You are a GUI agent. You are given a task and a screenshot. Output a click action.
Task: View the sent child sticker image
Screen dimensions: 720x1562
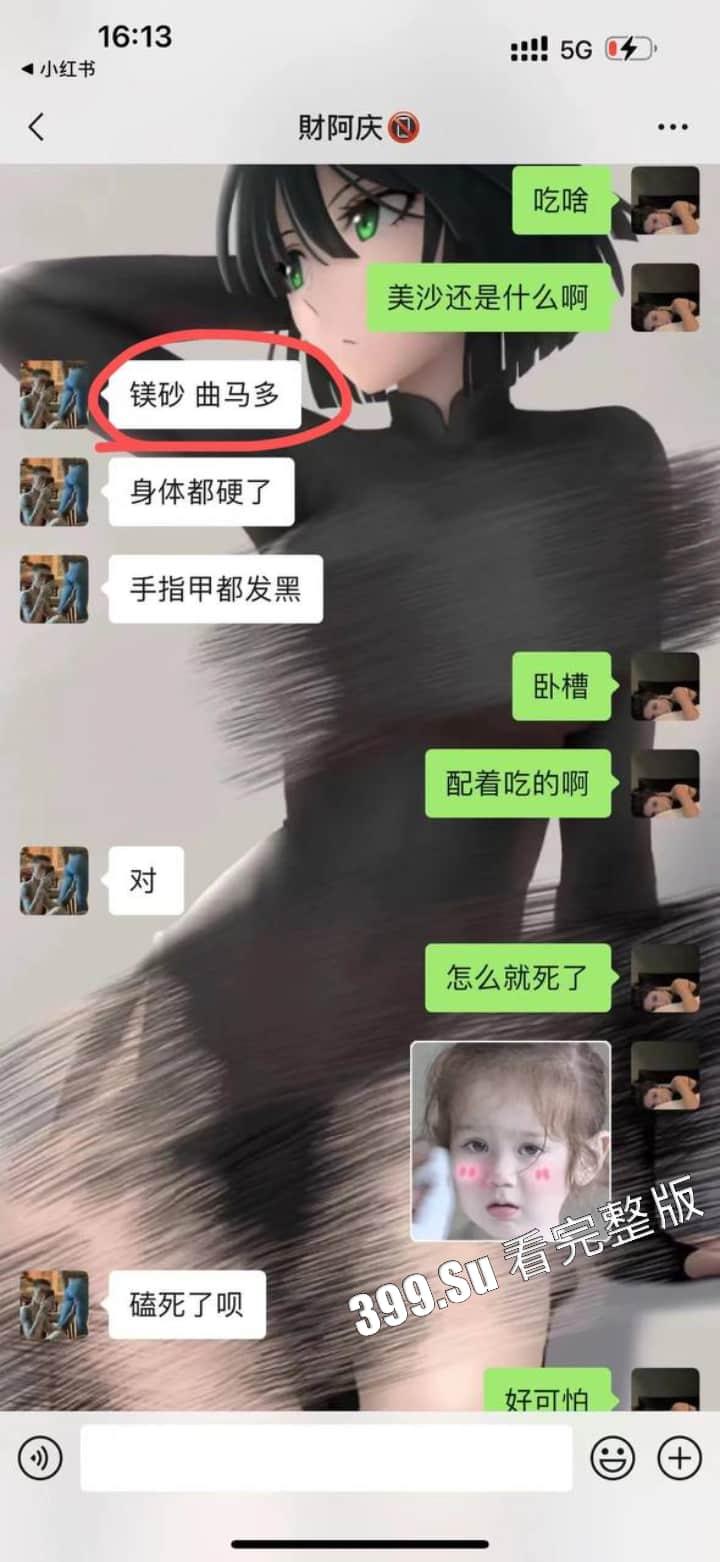[511, 1140]
